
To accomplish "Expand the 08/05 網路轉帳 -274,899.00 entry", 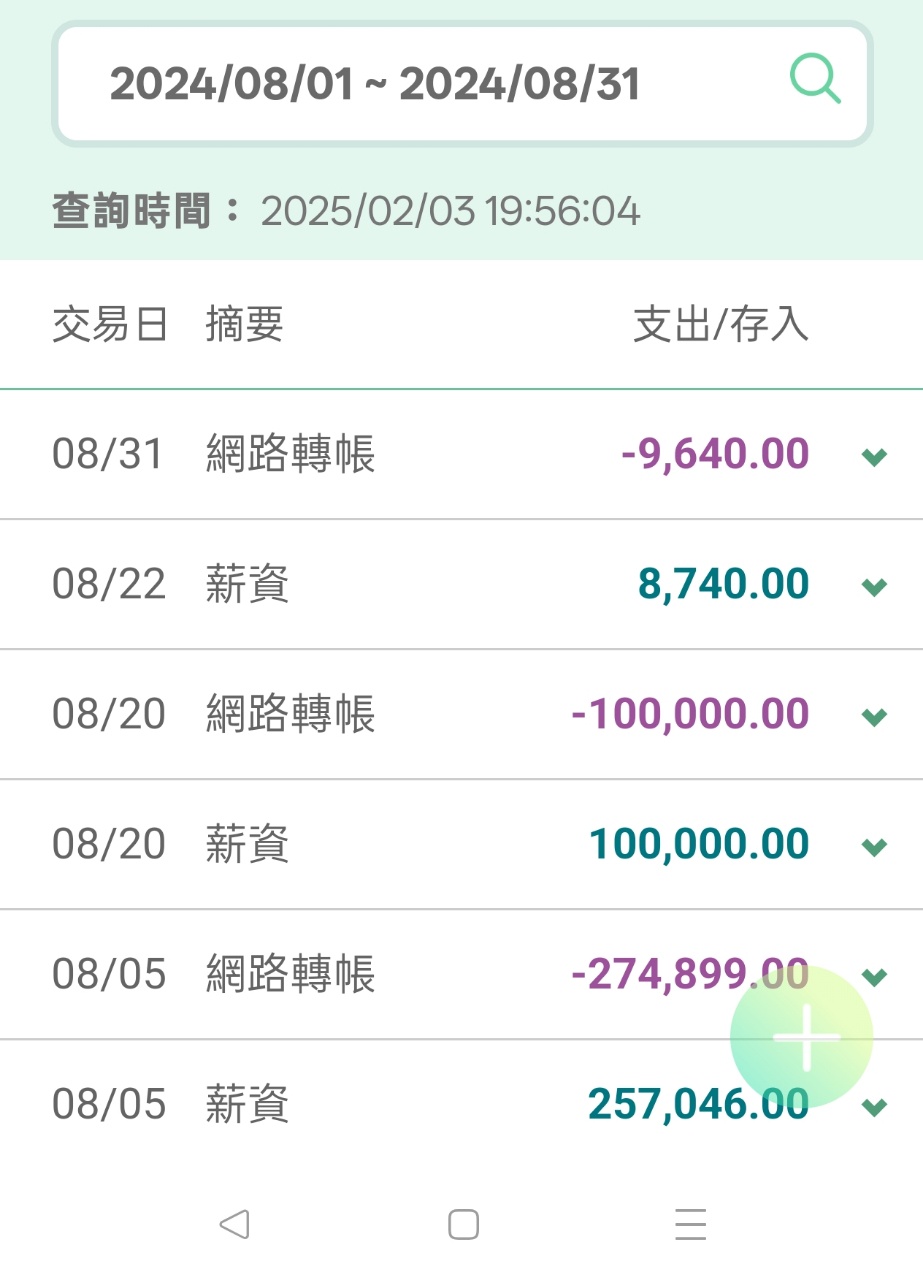I will [875, 976].
